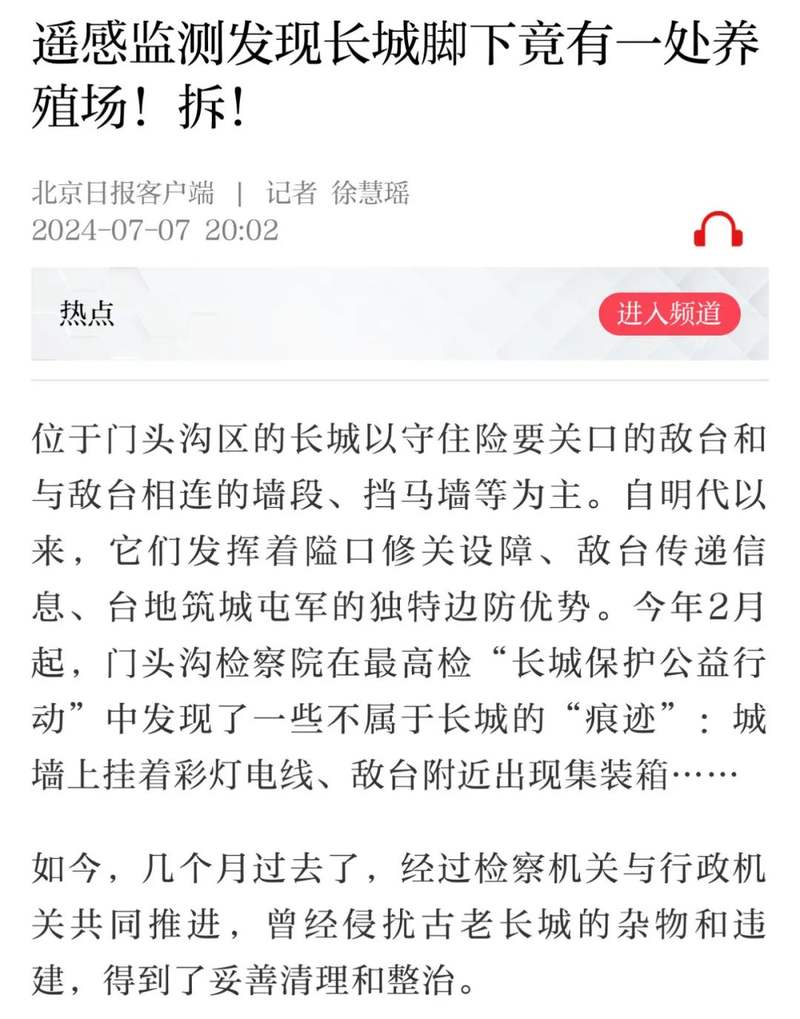Tap the red headphones listen icon
Screen dimensions: 800x1019
(718, 230)
